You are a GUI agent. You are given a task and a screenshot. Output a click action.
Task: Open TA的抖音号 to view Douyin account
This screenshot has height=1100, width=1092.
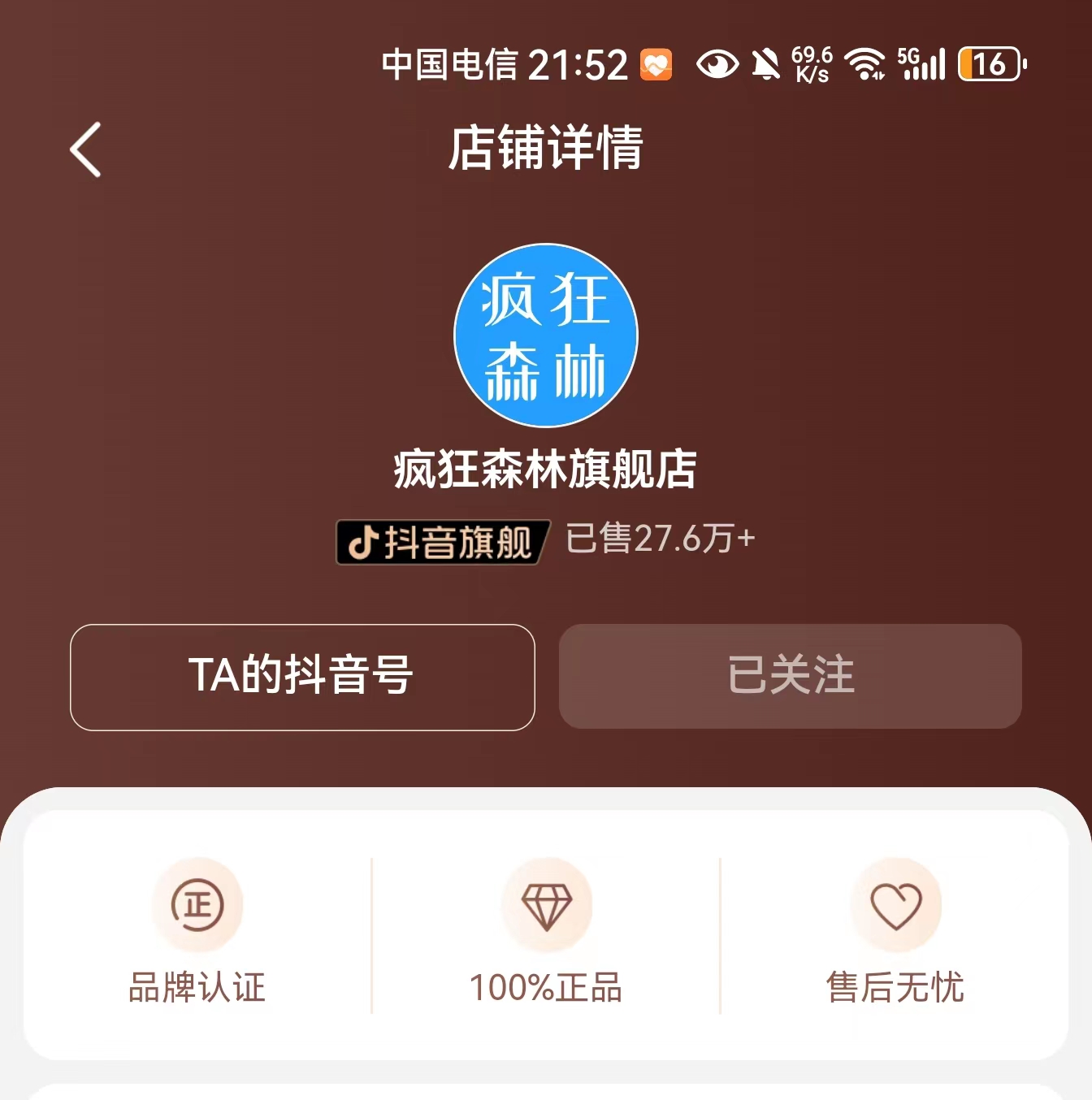301,677
